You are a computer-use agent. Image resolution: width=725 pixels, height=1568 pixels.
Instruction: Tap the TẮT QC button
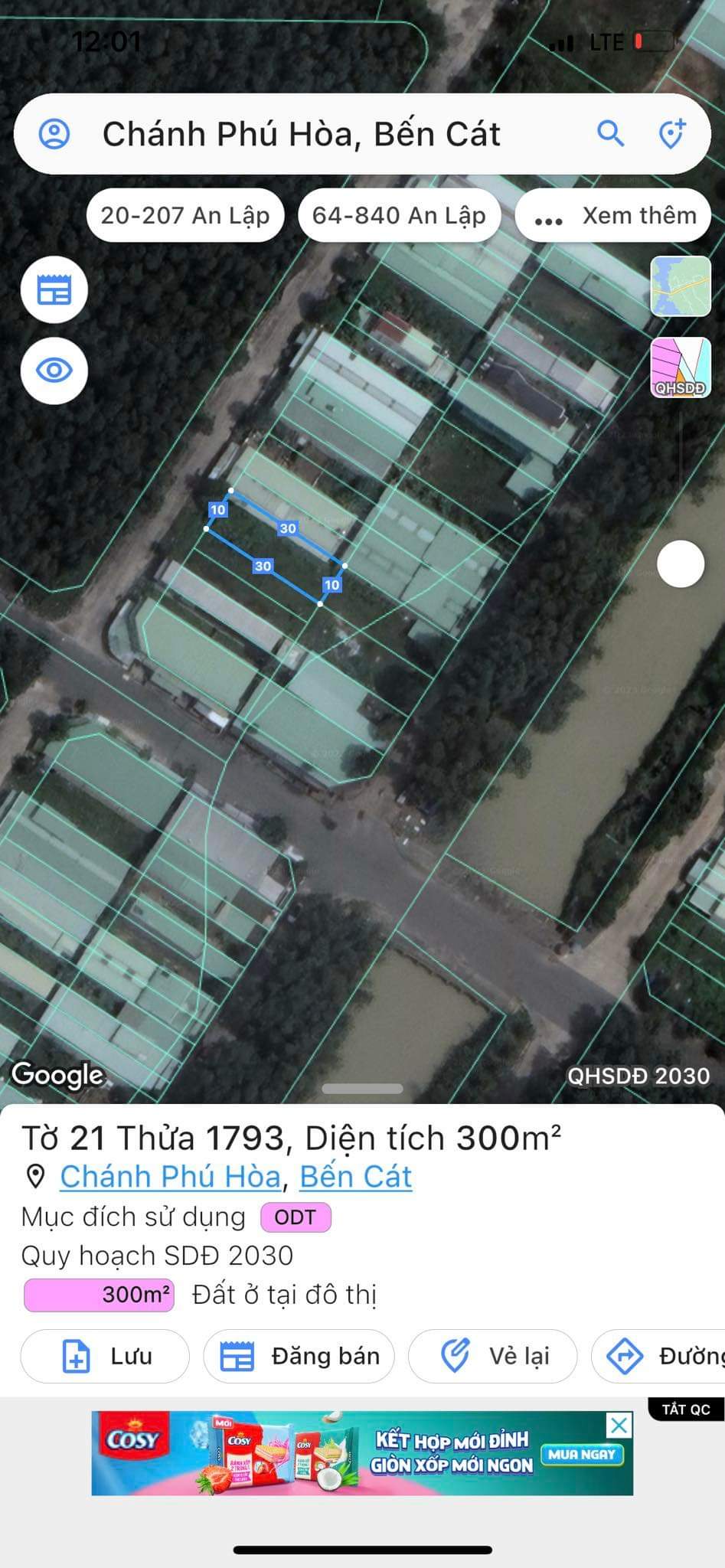(685, 1410)
